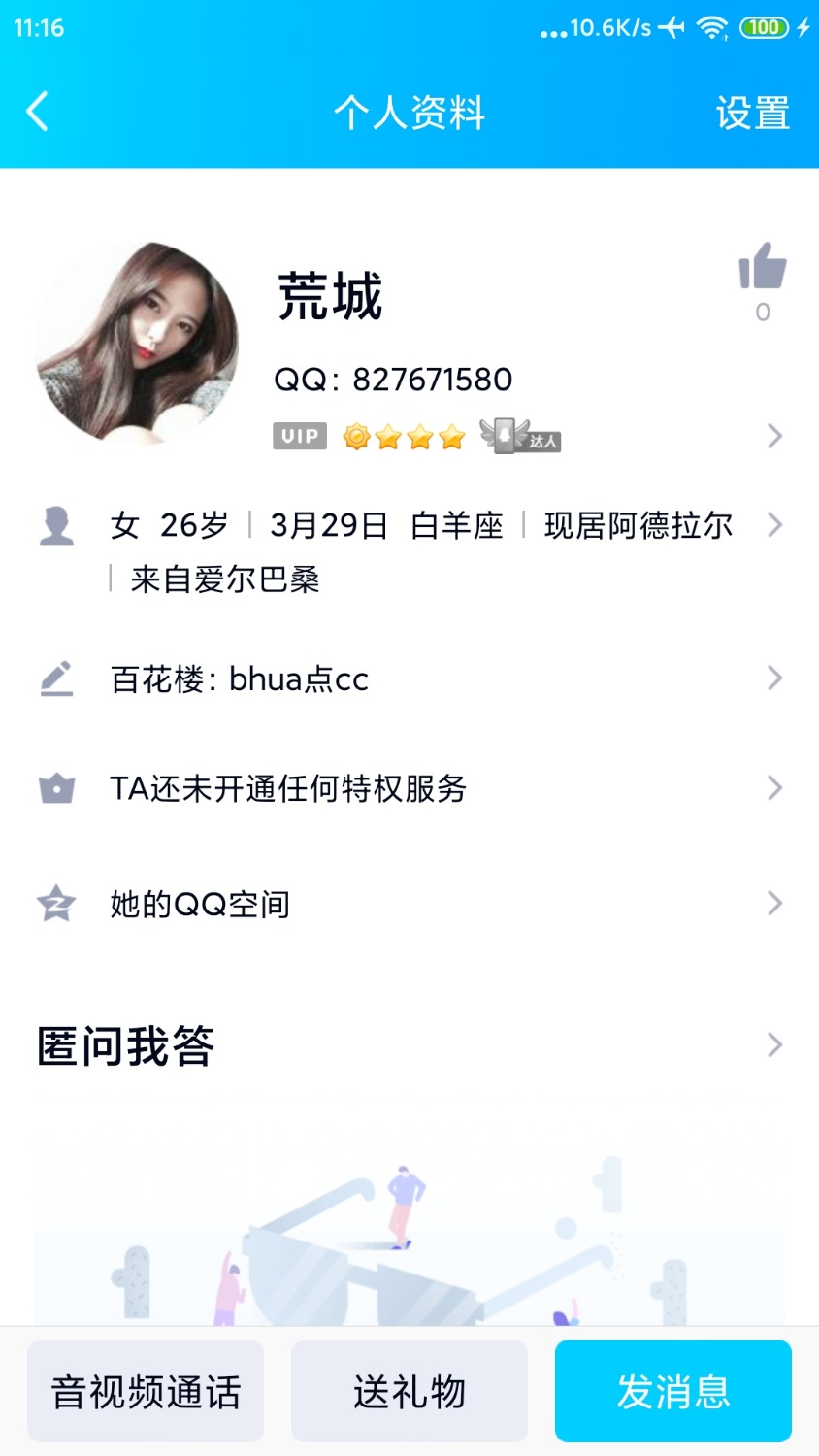Click the yellow crown level icon

tap(357, 437)
